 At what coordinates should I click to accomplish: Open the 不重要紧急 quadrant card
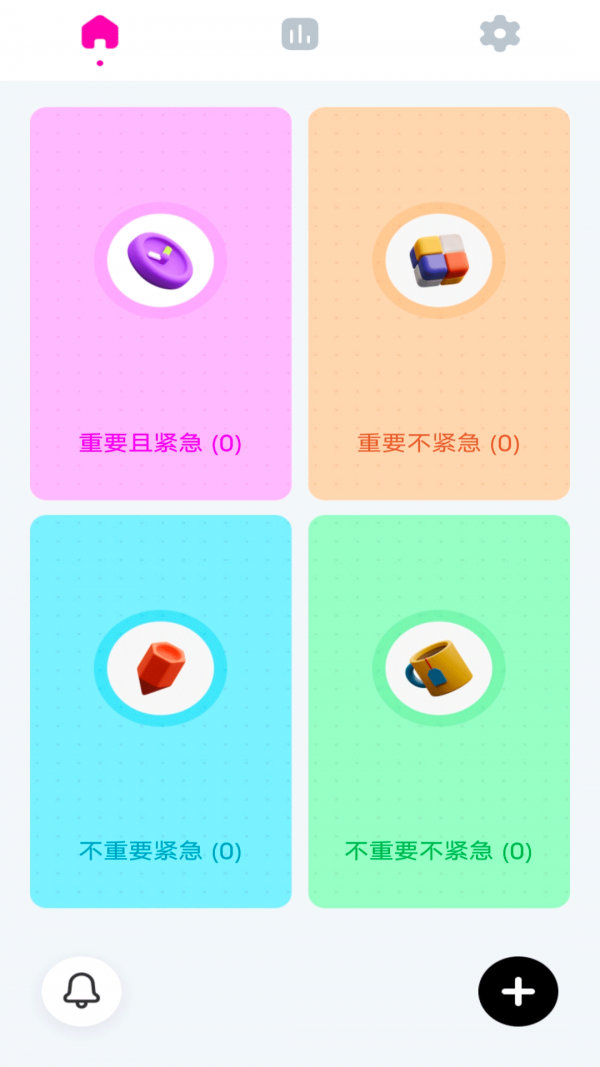point(161,711)
